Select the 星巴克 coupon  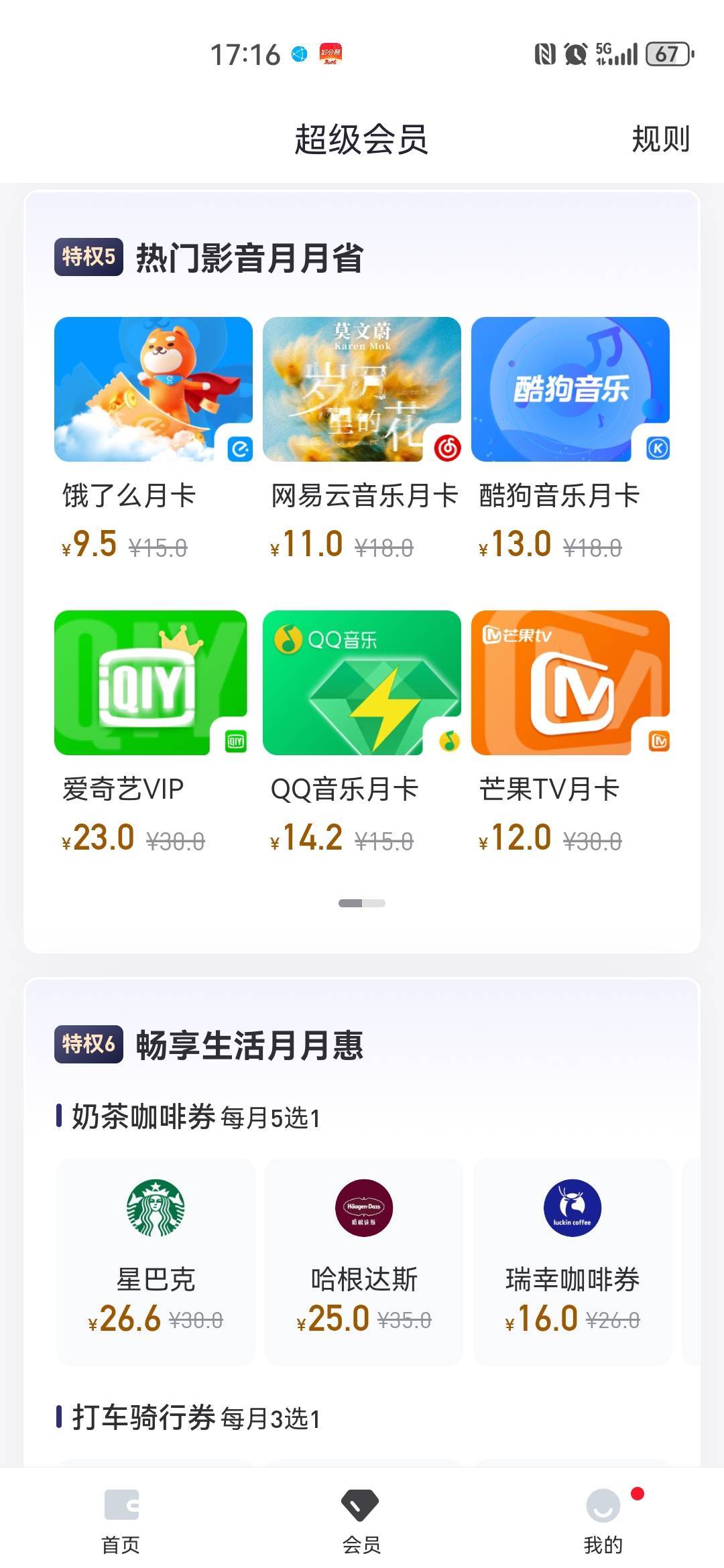pyautogui.click(x=156, y=1260)
